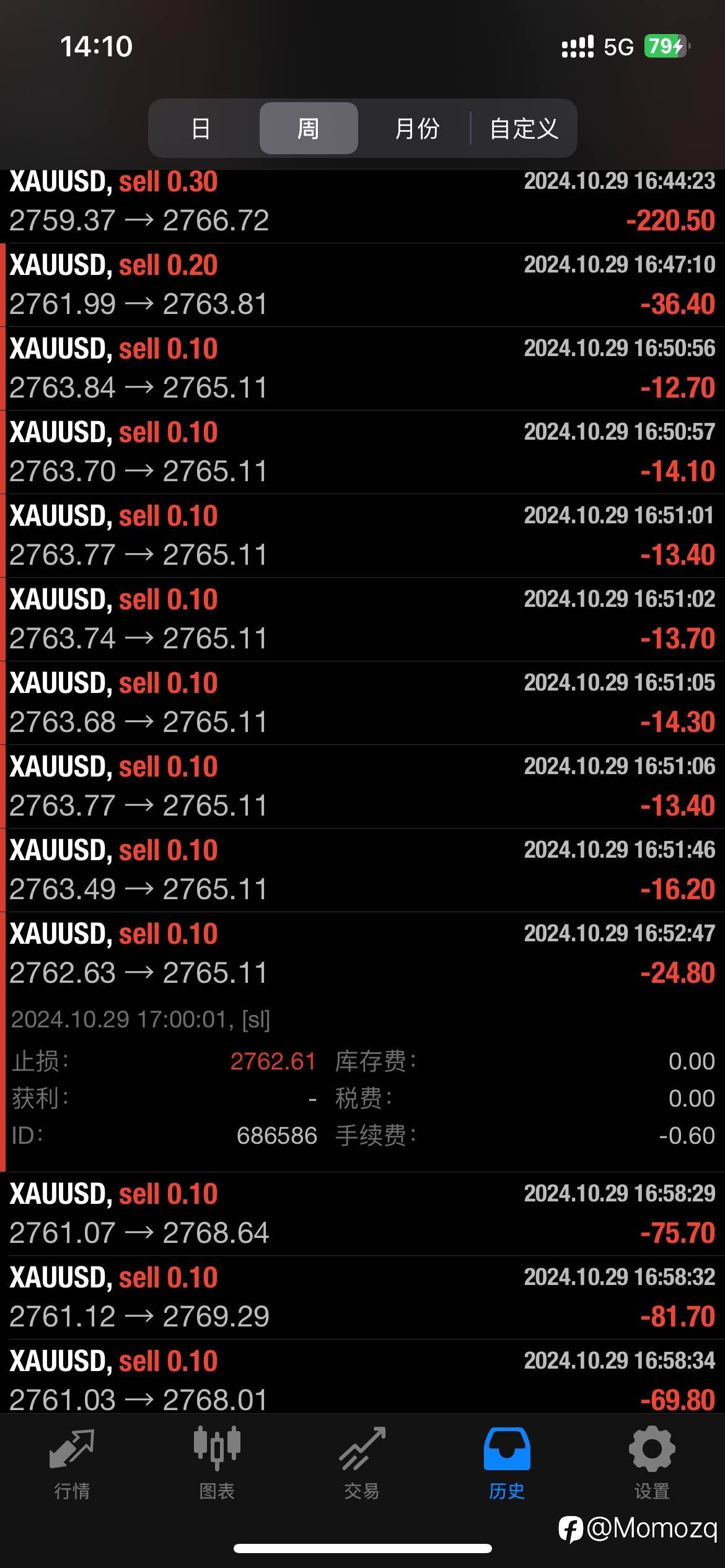
Task: Expand the trade dated 16:51:05
Action: [362, 703]
